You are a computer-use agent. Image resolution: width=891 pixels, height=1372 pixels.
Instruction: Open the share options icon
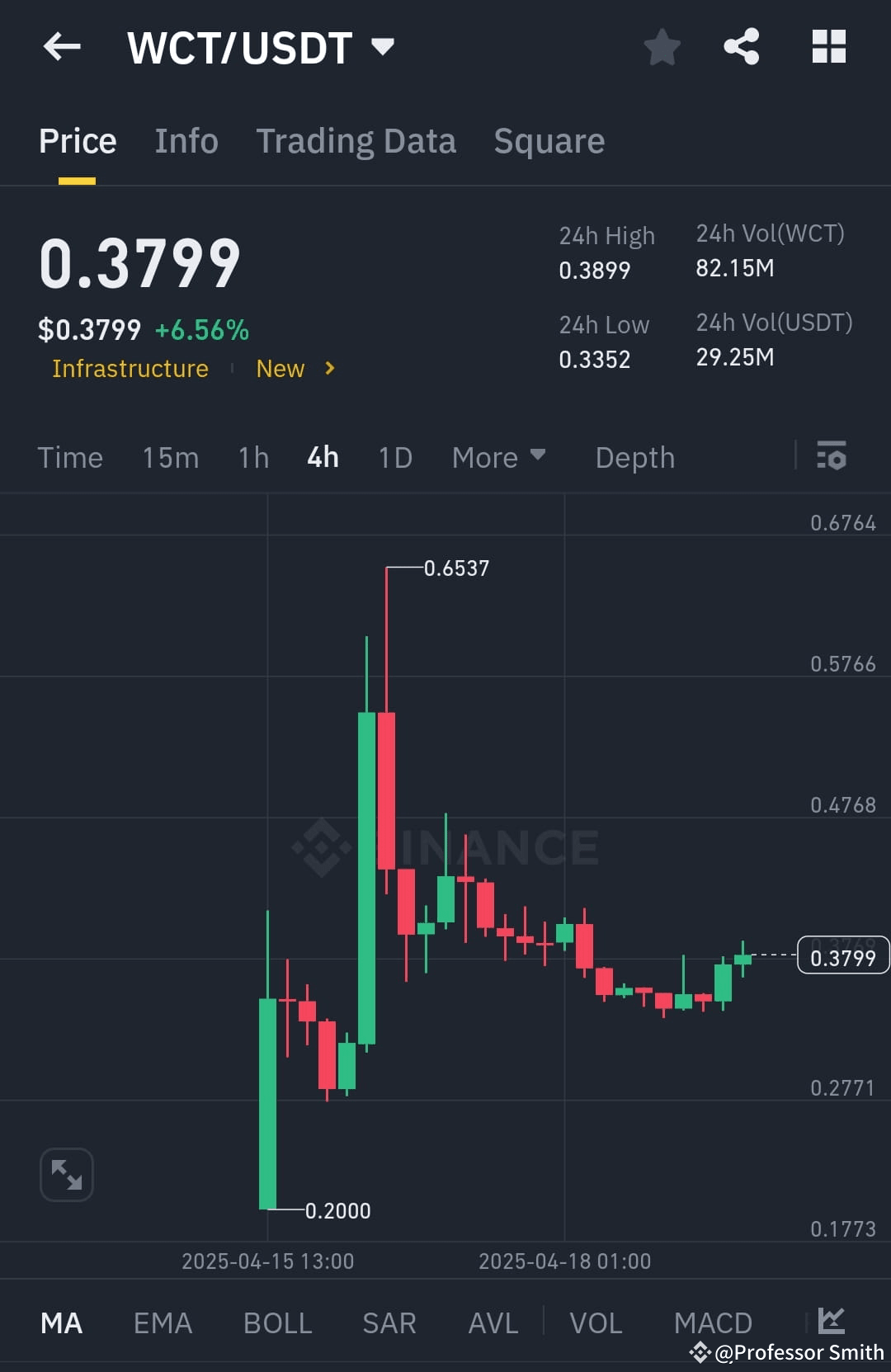click(x=742, y=47)
